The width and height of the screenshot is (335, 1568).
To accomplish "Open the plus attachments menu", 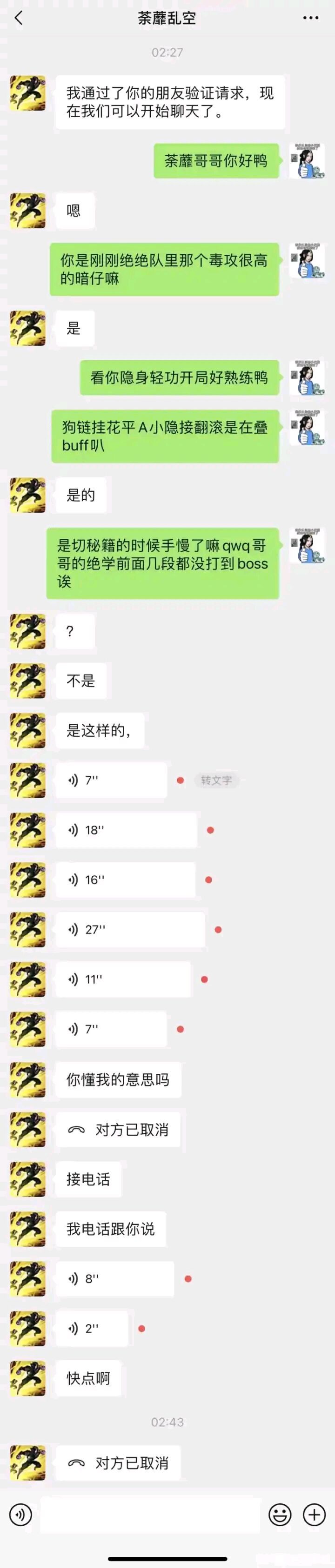I will click(x=314, y=1515).
